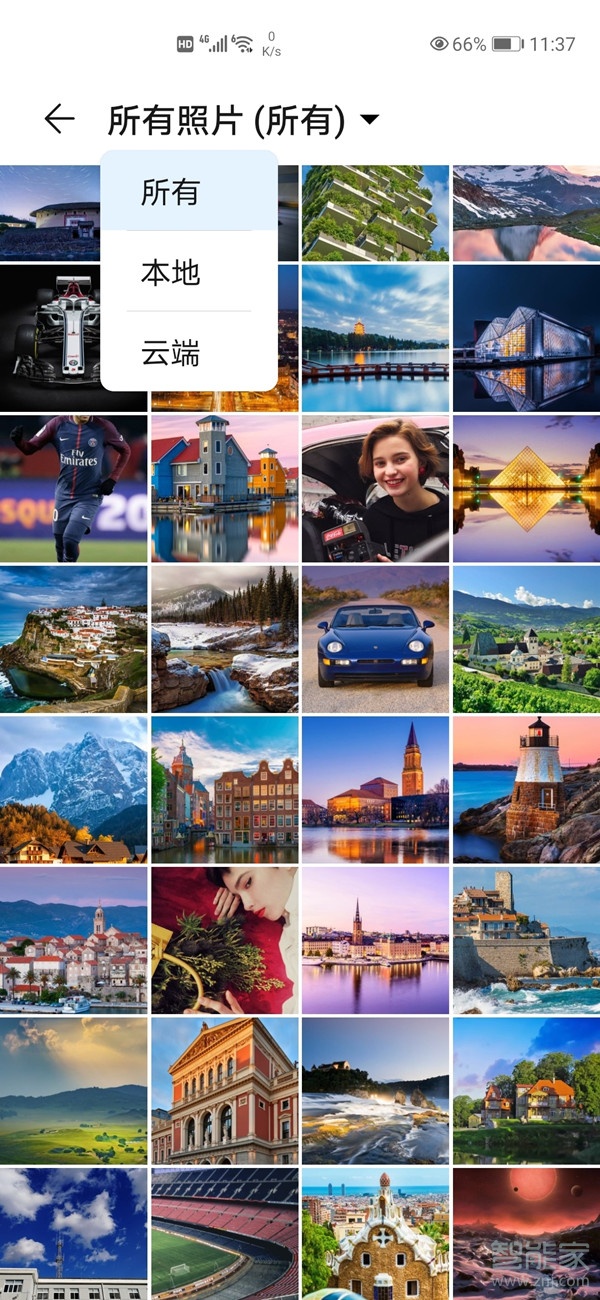The height and width of the screenshot is (1300, 600).
Task: Open the woman on red fabric photo
Action: coord(224,940)
